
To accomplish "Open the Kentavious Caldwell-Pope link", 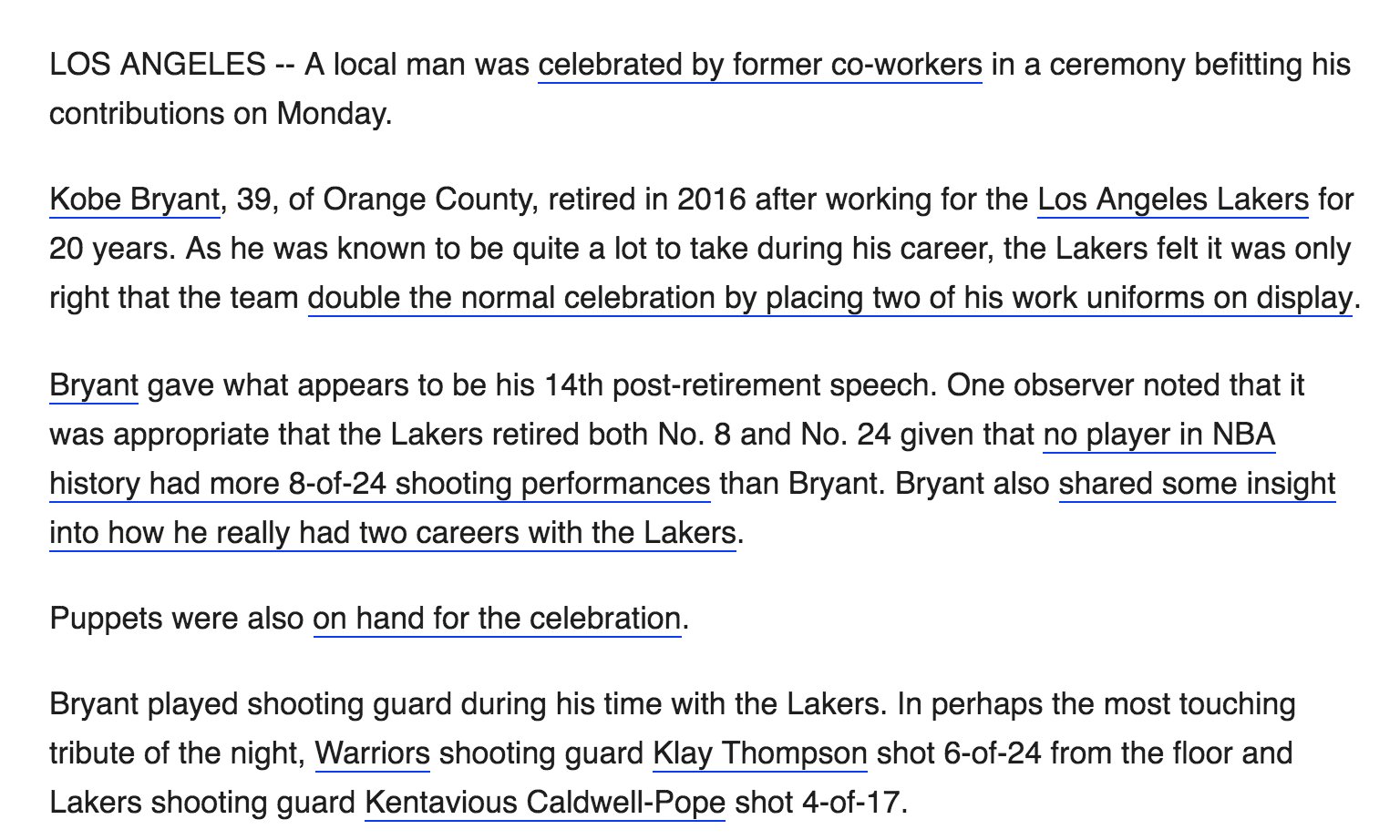I will [544, 803].
